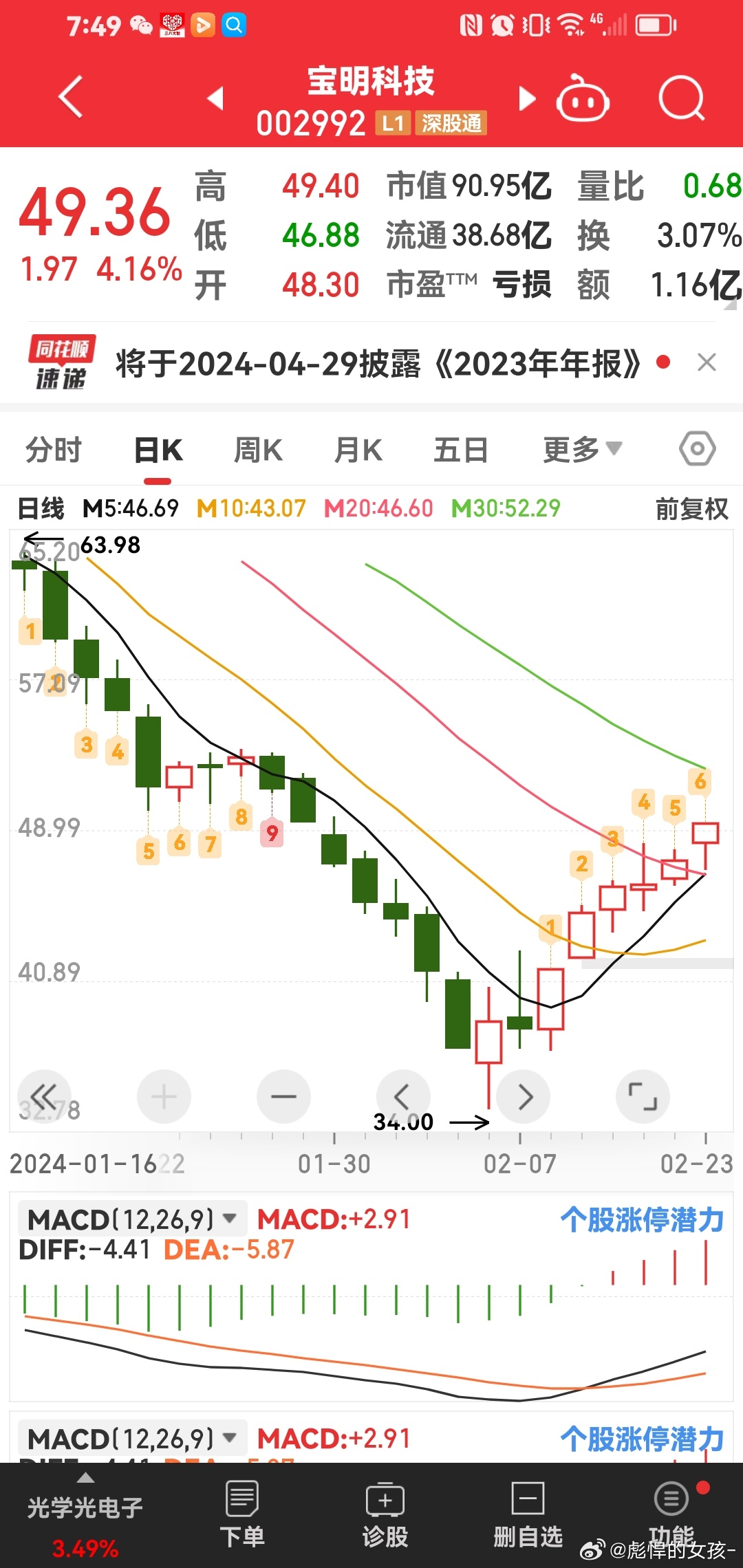This screenshot has width=743, height=1568.
Task: Open chart settings hexagon icon
Action: [x=697, y=449]
